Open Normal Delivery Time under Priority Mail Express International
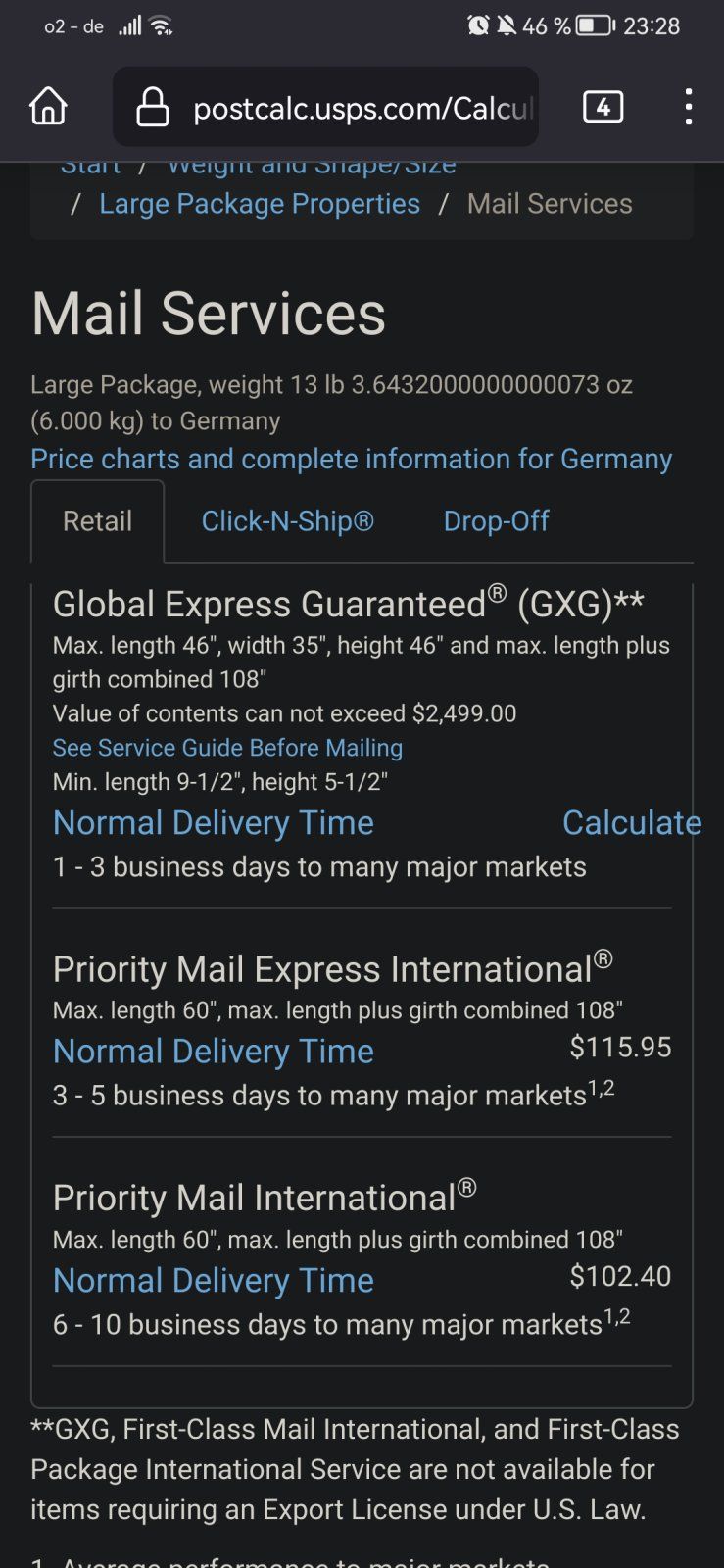 tap(213, 1052)
